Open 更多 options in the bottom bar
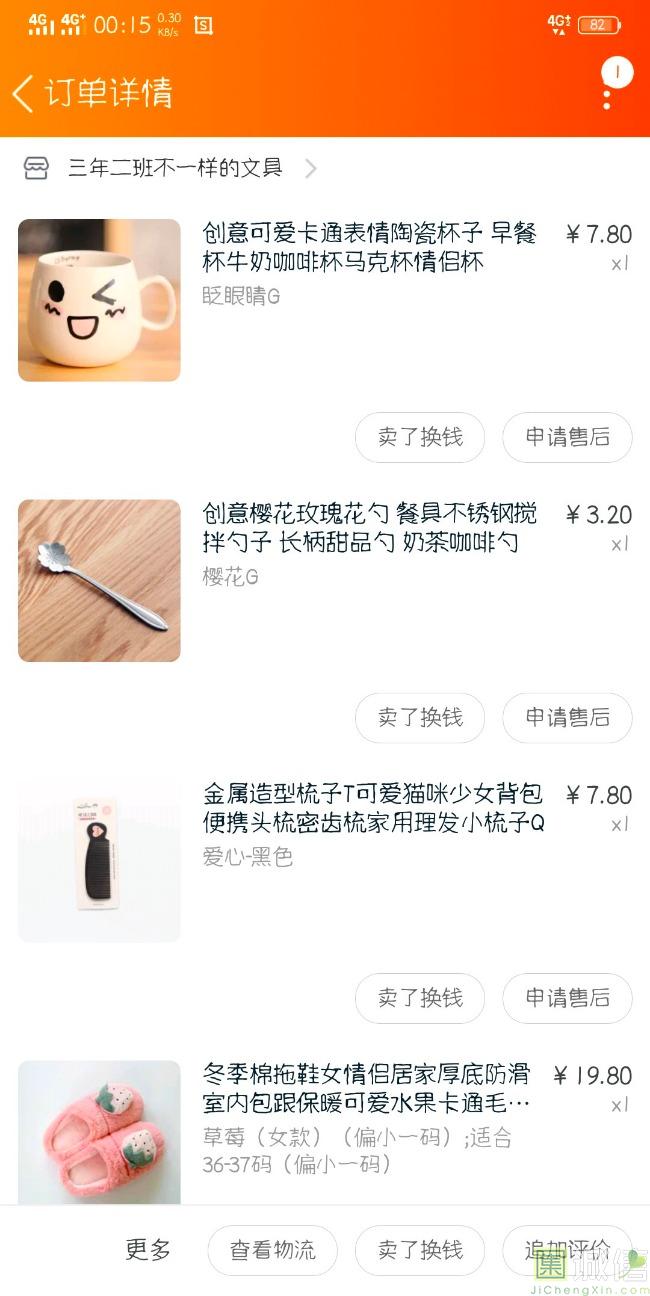The image size is (650, 1296). (148, 1249)
